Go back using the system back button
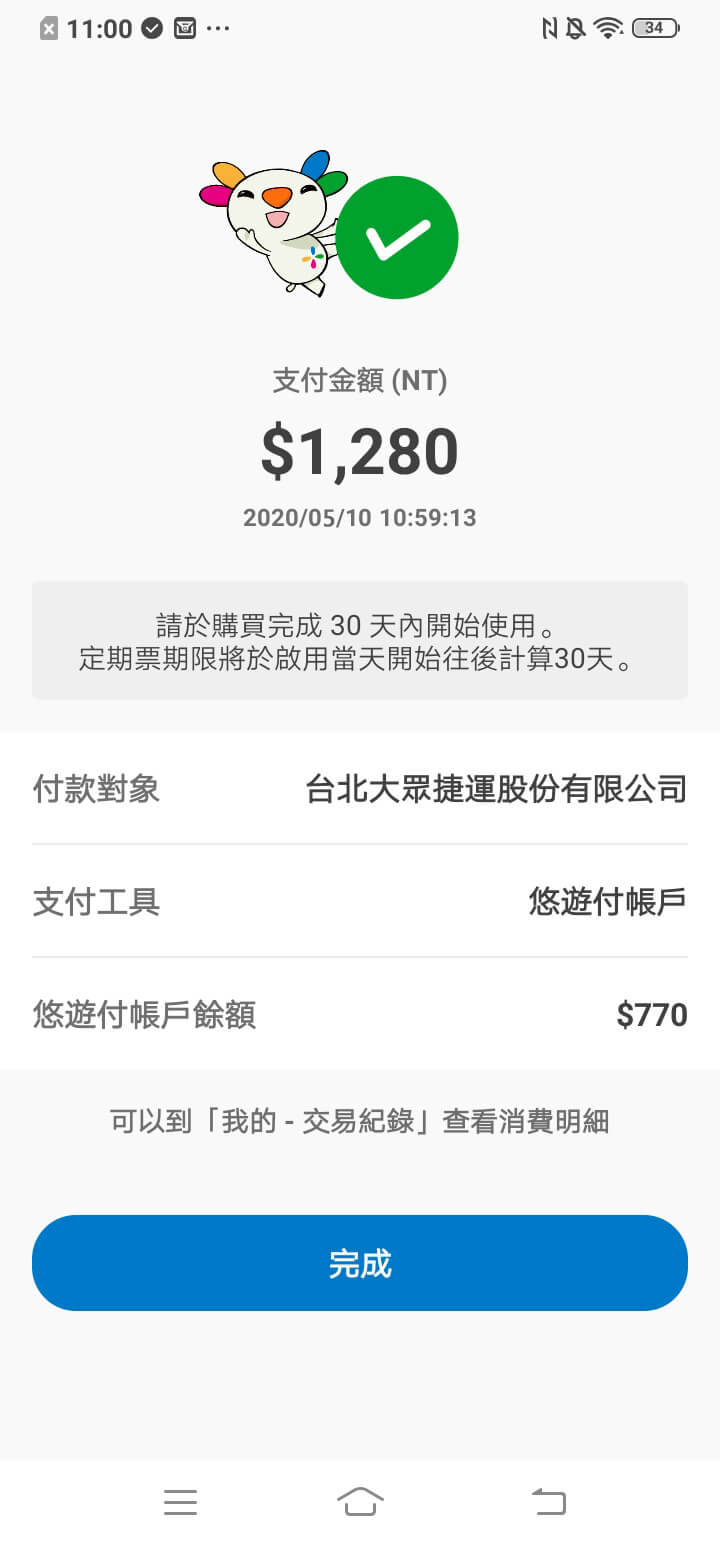The height and width of the screenshot is (1544, 720). point(548,1501)
